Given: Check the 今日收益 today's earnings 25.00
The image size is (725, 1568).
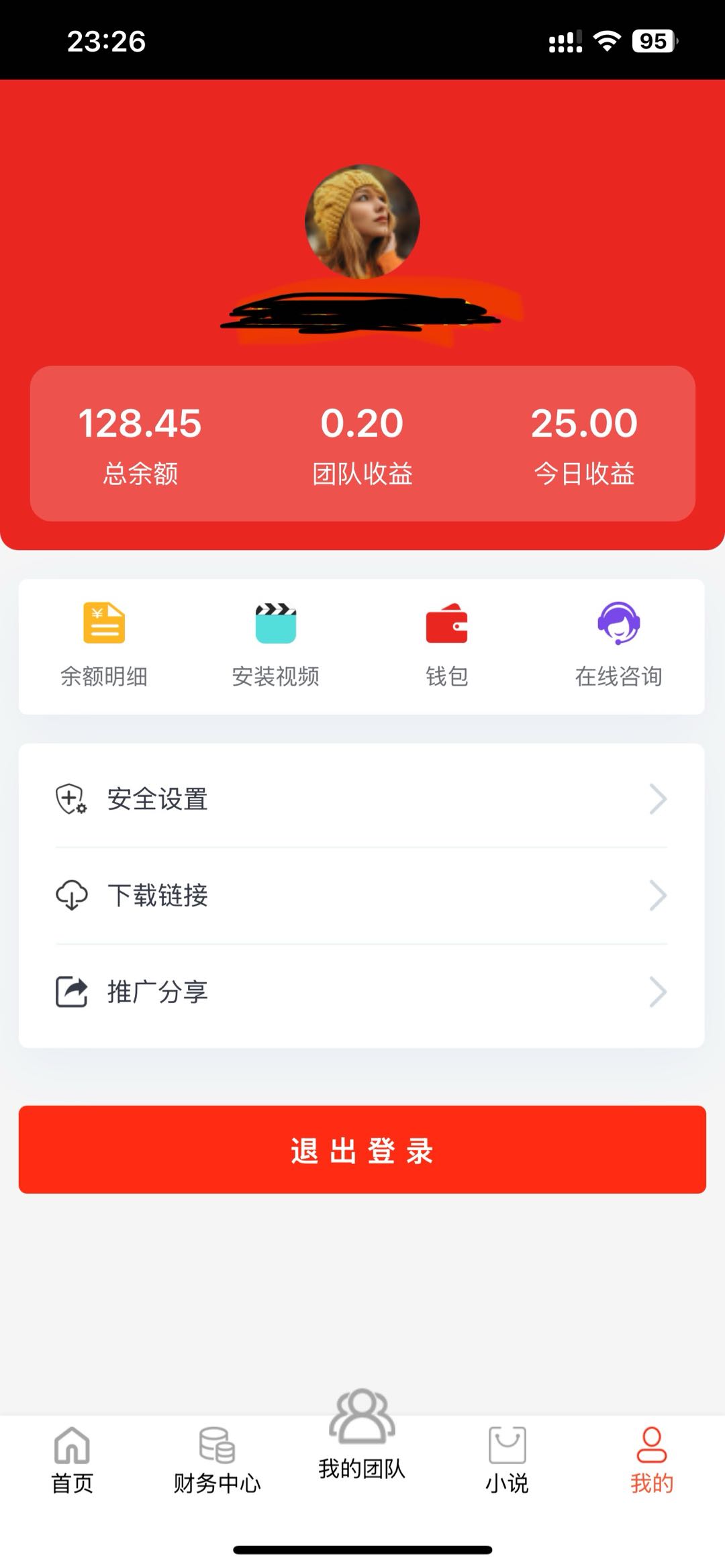Looking at the screenshot, I should tap(583, 443).
